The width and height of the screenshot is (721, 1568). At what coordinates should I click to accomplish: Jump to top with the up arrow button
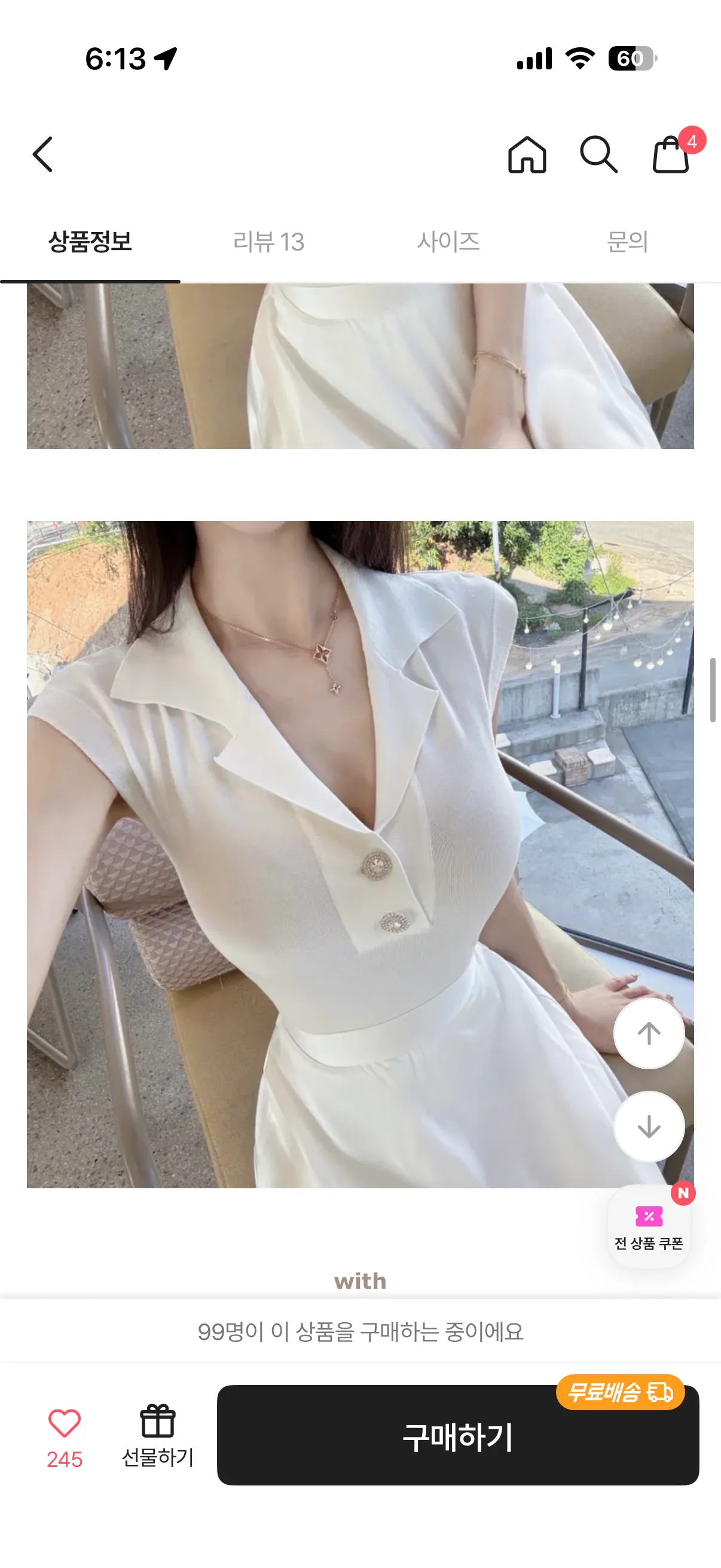649,1033
